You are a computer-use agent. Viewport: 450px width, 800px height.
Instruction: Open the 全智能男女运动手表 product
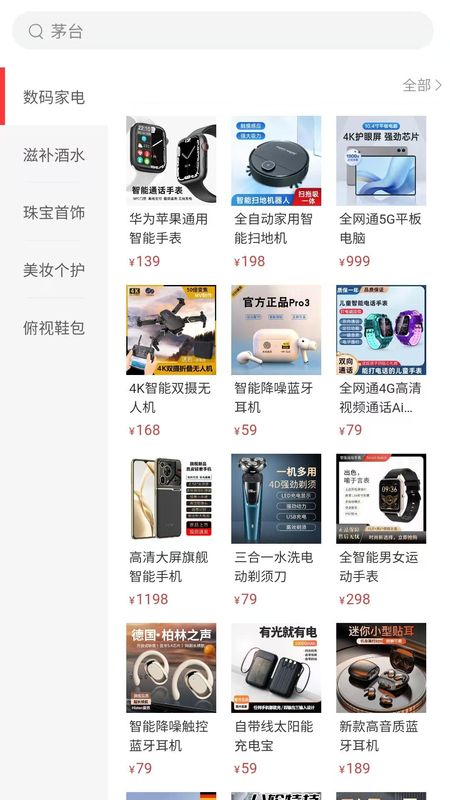[x=381, y=531]
